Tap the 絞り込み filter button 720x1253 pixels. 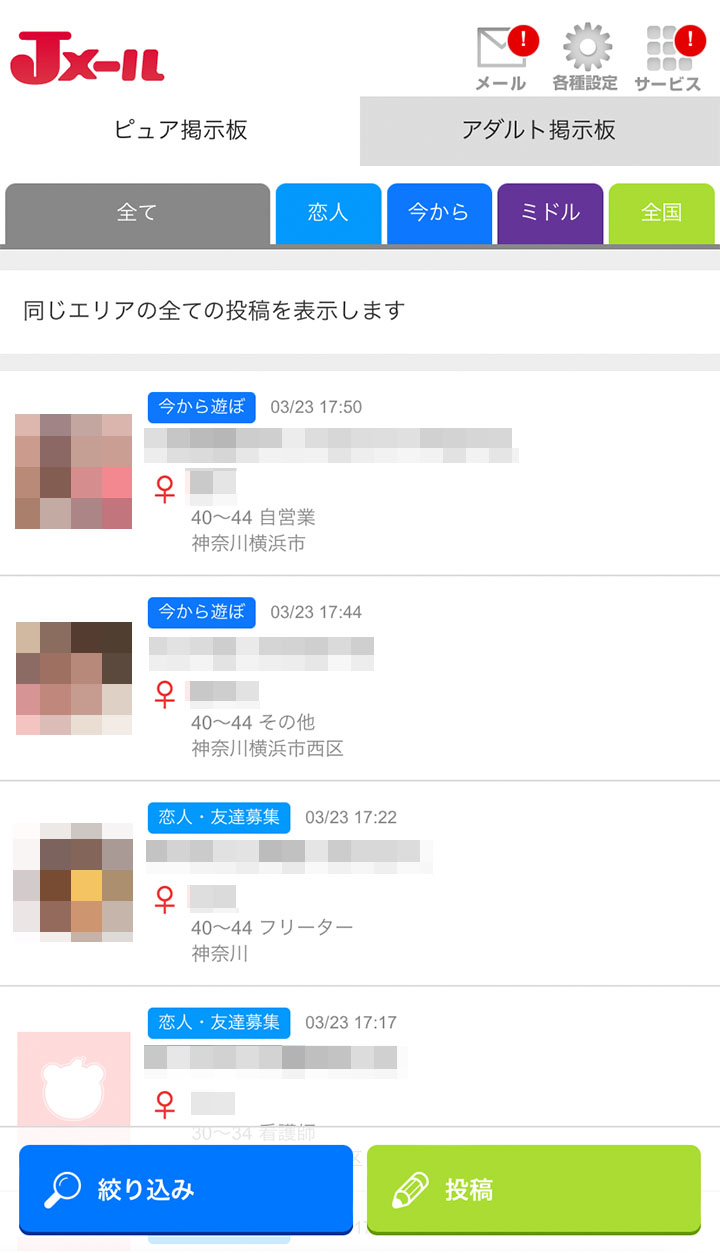pyautogui.click(x=185, y=1190)
